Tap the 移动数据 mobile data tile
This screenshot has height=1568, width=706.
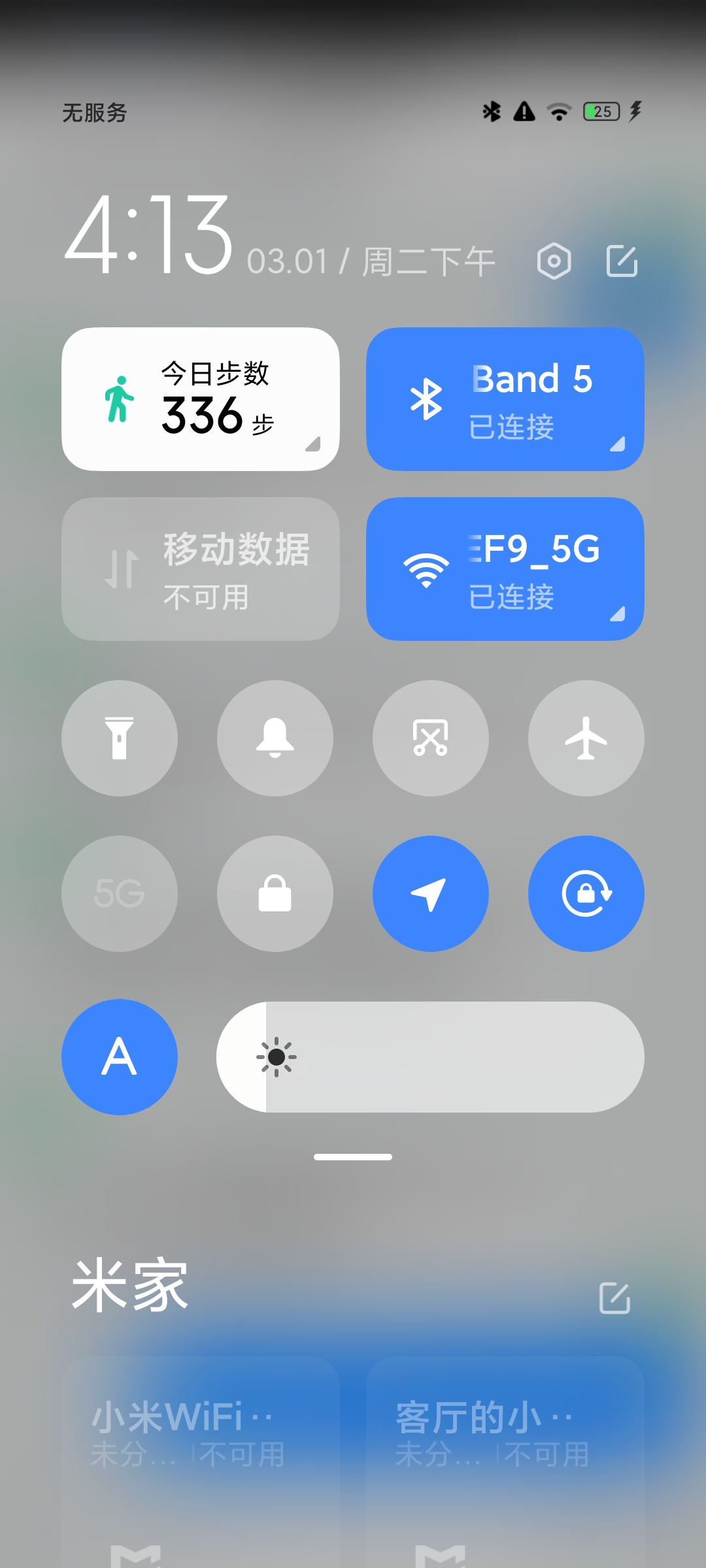click(x=201, y=569)
